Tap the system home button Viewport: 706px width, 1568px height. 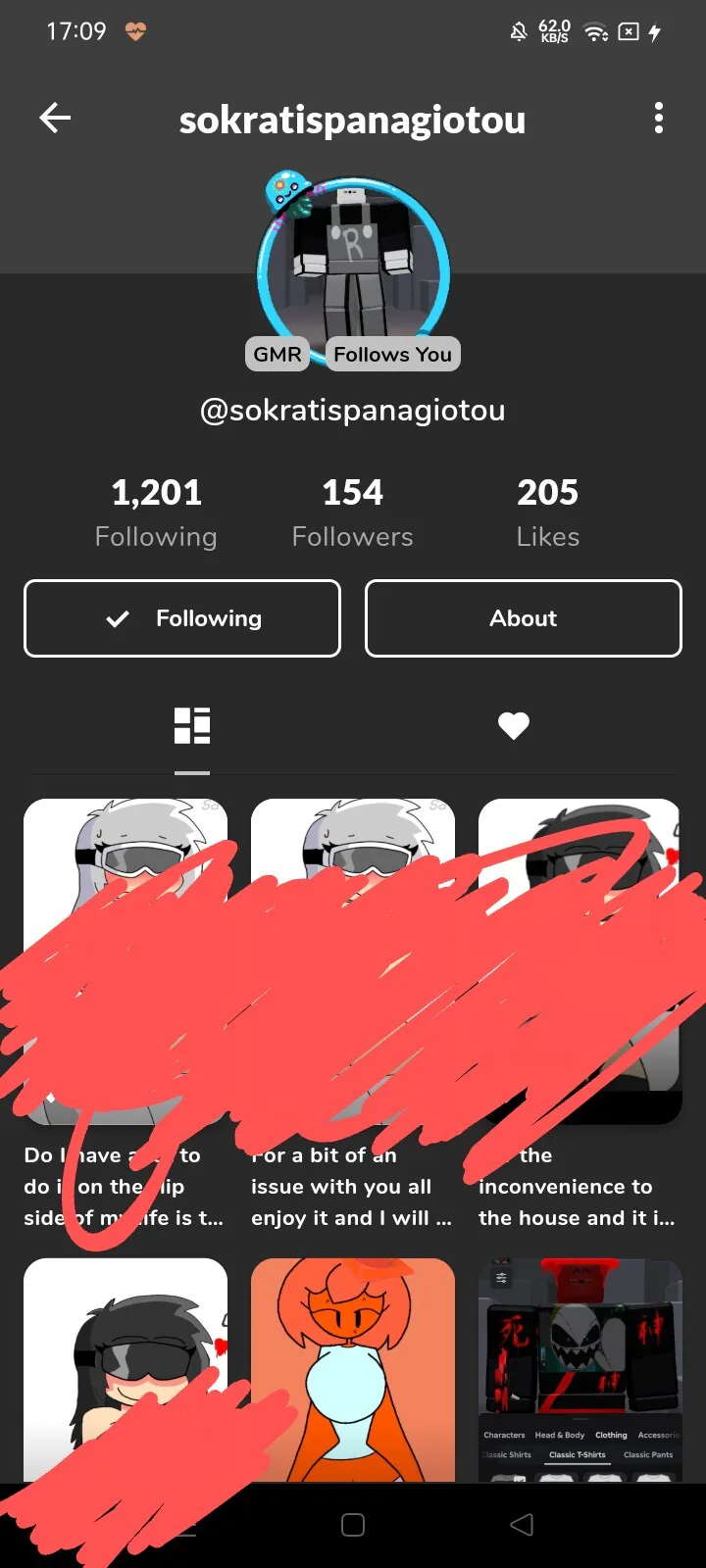pyautogui.click(x=353, y=1525)
